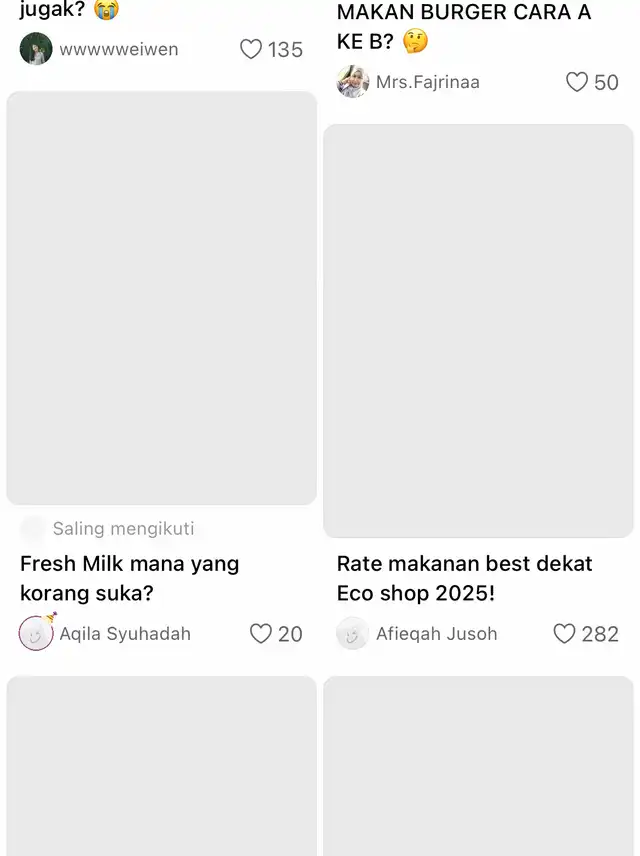
Task: Open the Rate makanan Eco shop post
Action: tap(478, 330)
